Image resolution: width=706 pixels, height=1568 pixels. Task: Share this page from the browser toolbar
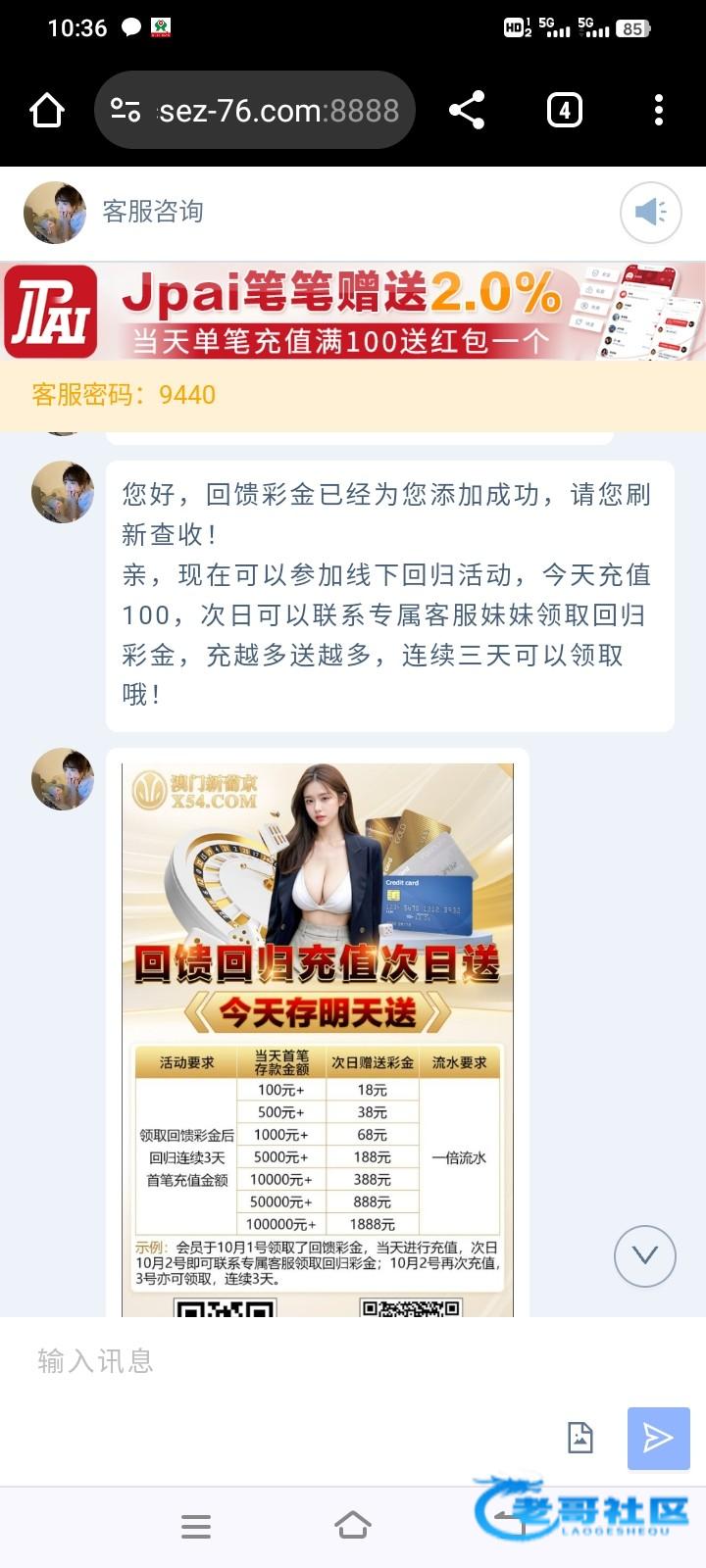[x=467, y=110]
